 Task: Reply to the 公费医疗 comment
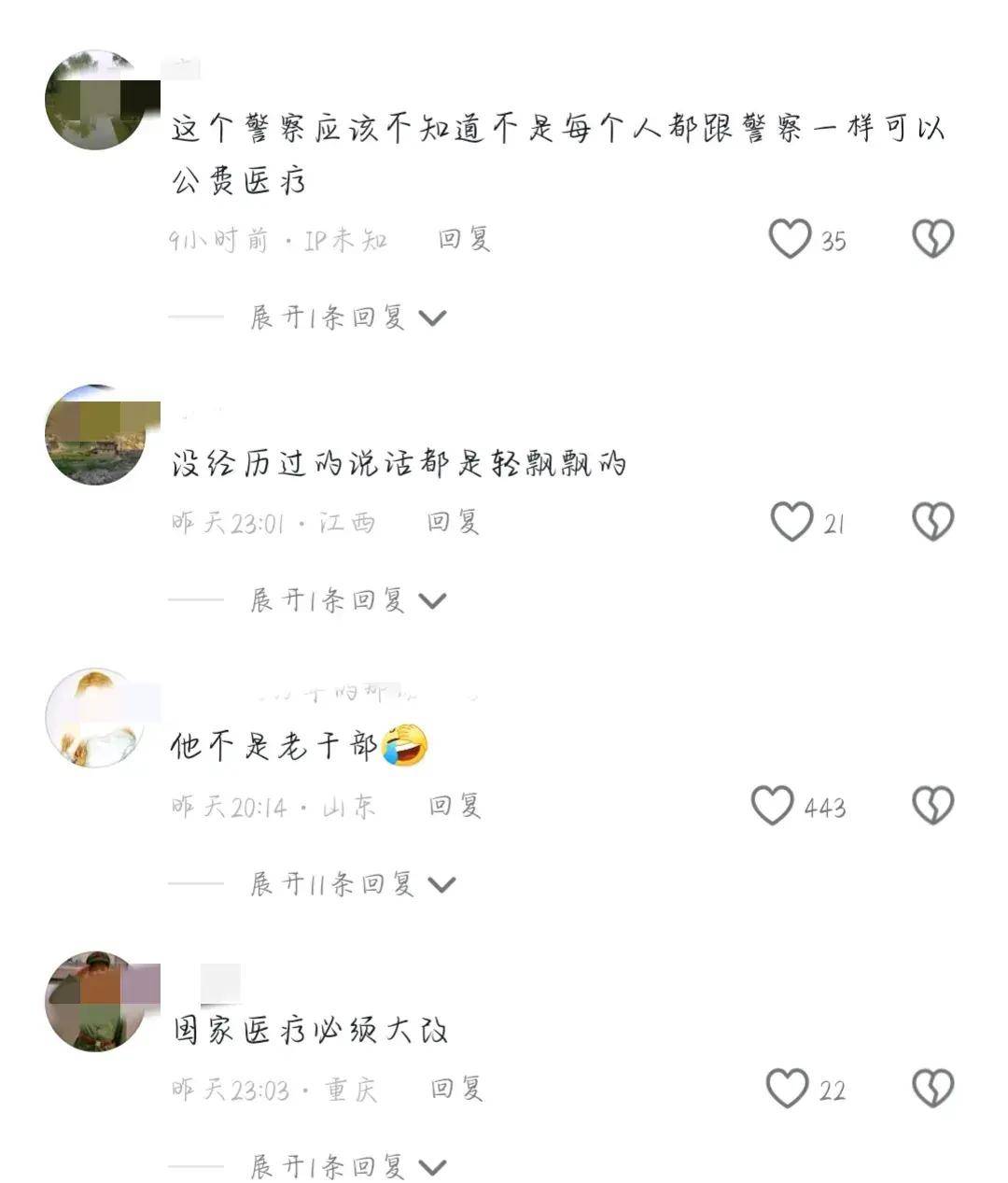point(464,240)
